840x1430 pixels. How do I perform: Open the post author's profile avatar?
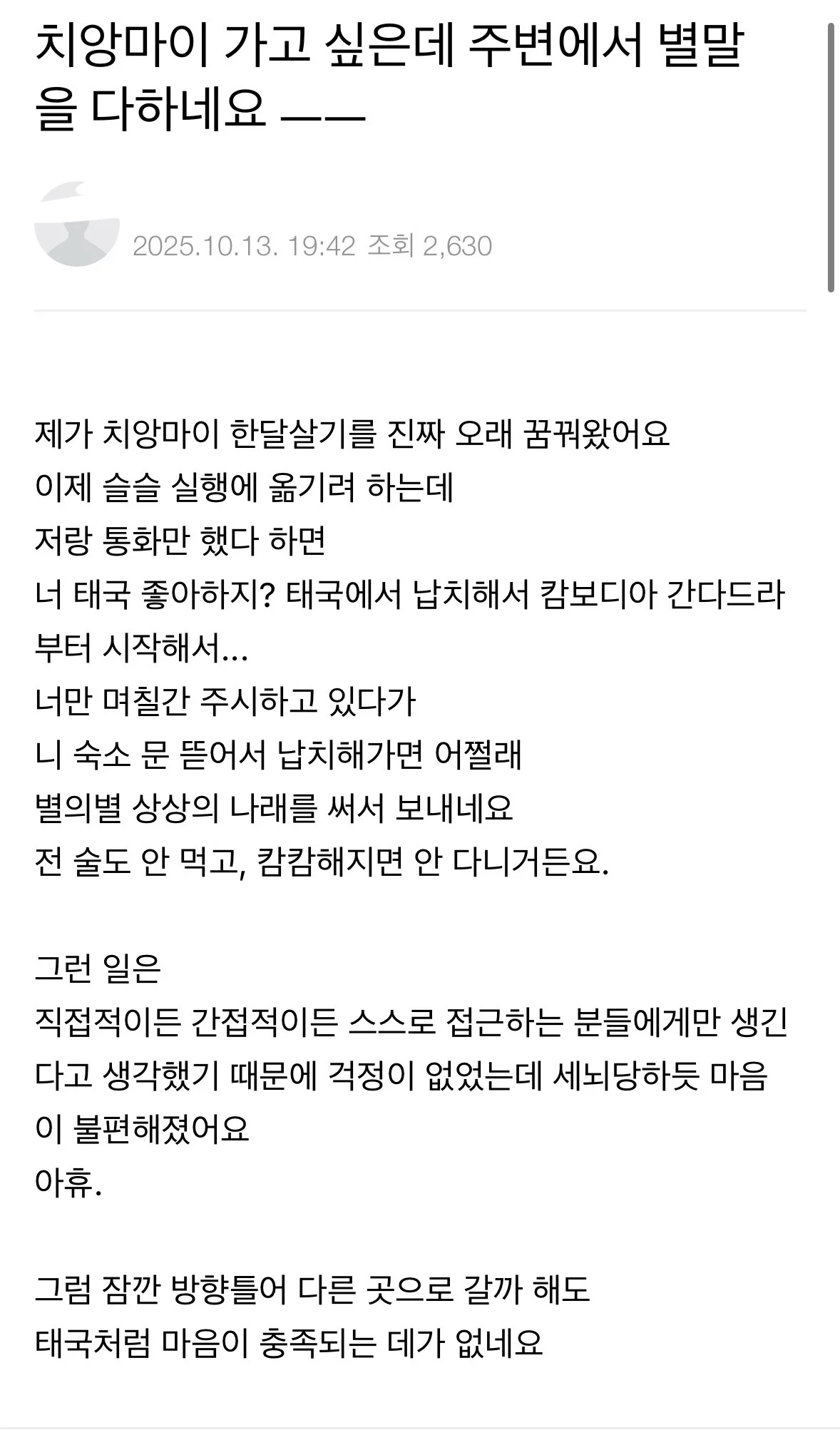coord(76,224)
